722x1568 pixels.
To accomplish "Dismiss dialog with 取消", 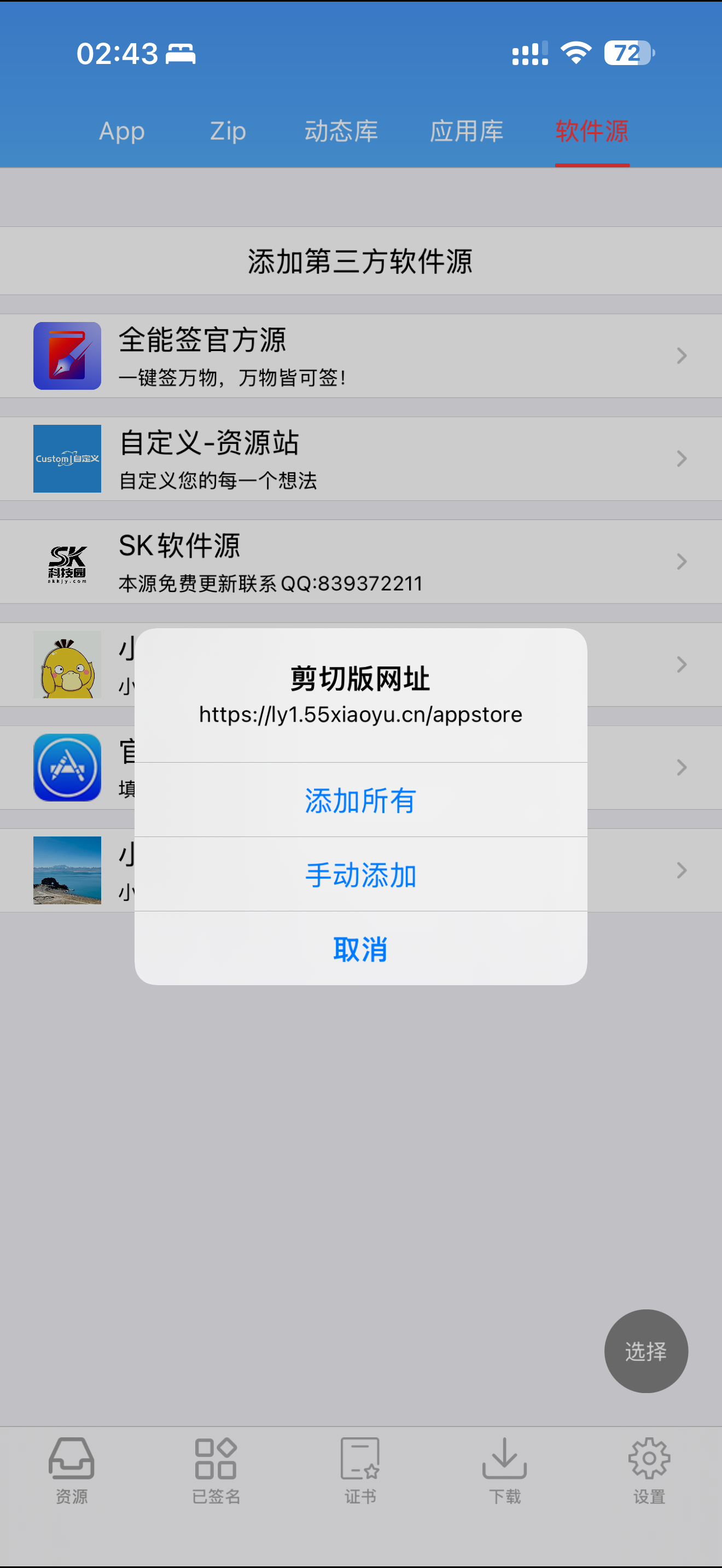I will point(360,949).
